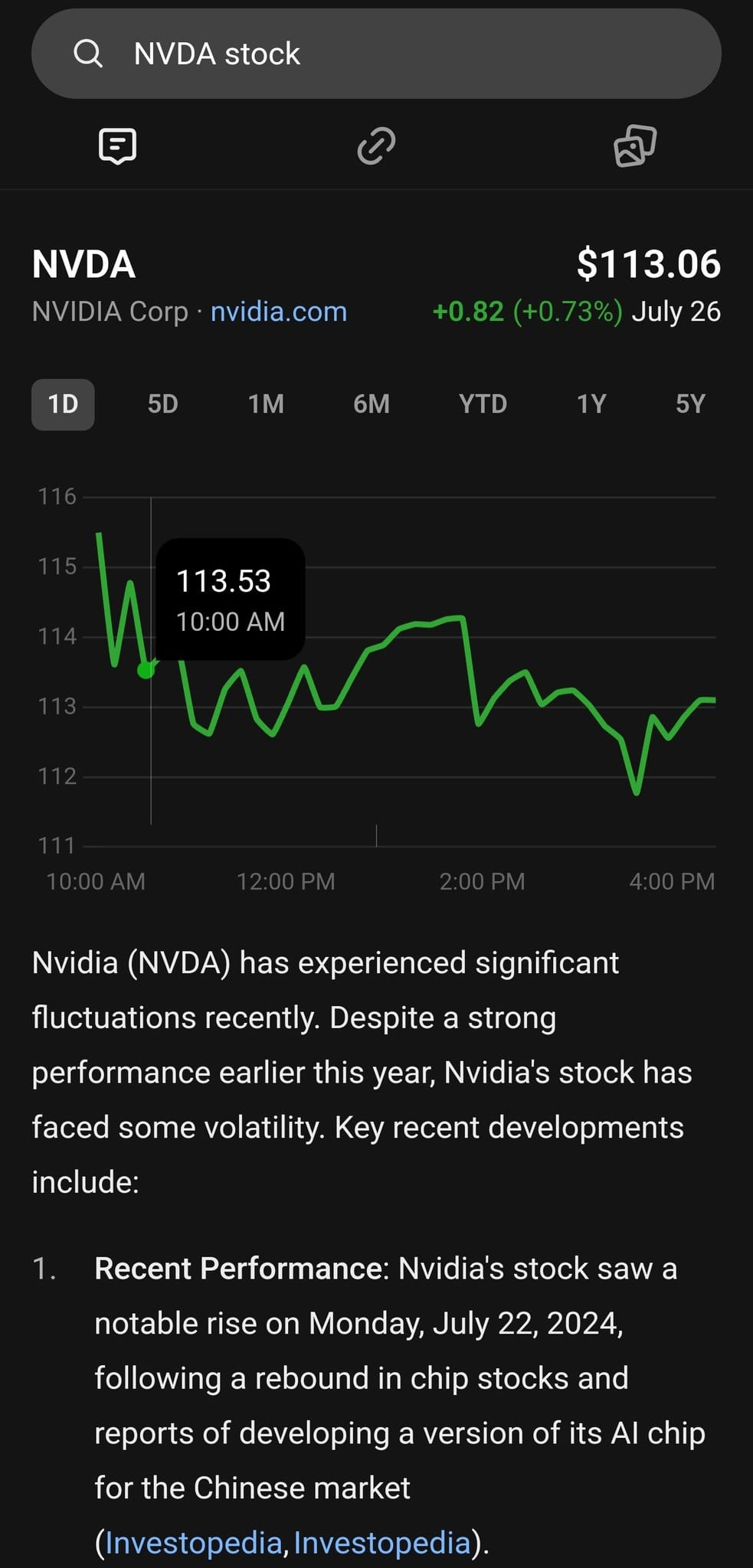Image resolution: width=753 pixels, height=1568 pixels.
Task: Show the 1Y chart range
Action: pyautogui.click(x=591, y=404)
